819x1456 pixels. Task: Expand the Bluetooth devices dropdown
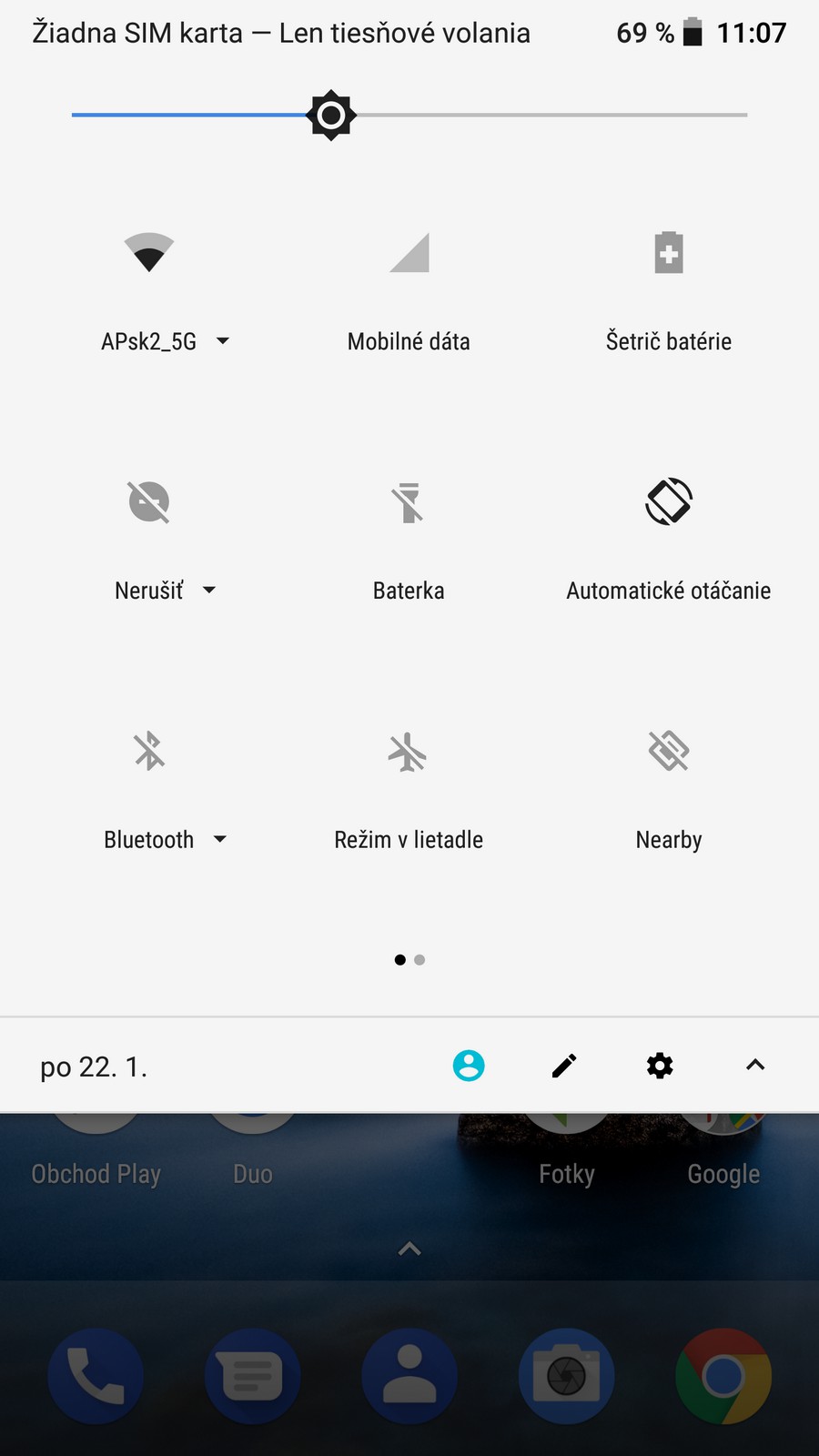click(x=220, y=840)
